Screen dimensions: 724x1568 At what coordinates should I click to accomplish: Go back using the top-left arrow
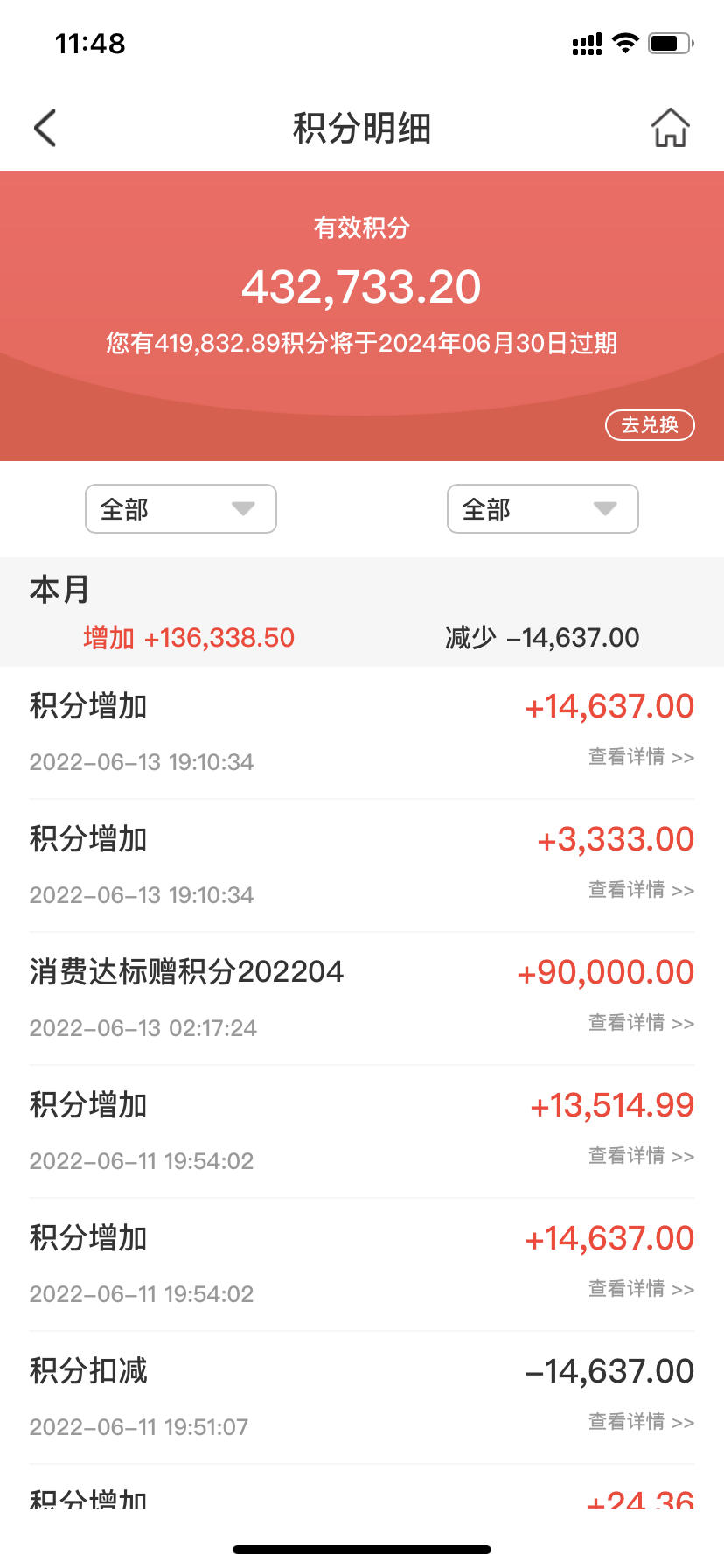click(x=45, y=128)
